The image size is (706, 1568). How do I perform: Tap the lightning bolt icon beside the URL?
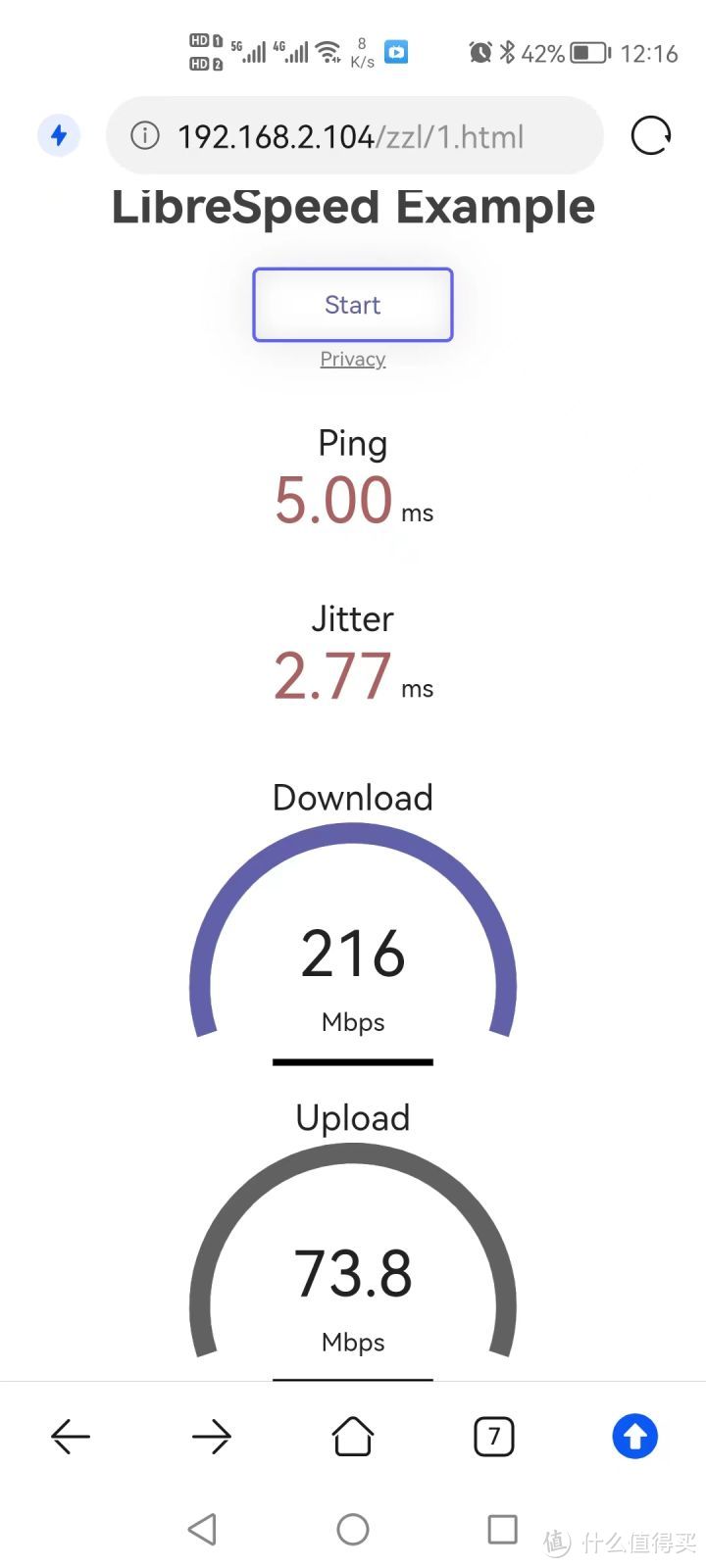click(59, 135)
